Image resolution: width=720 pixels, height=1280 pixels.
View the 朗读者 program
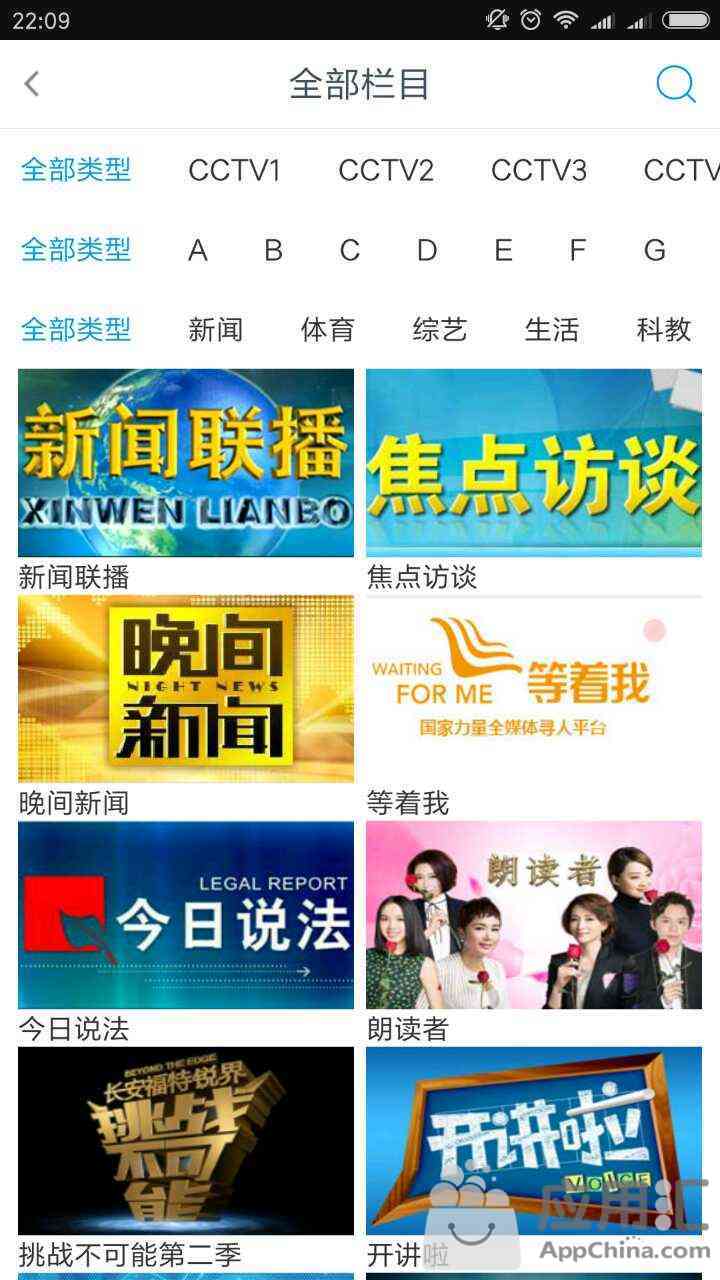click(x=534, y=915)
